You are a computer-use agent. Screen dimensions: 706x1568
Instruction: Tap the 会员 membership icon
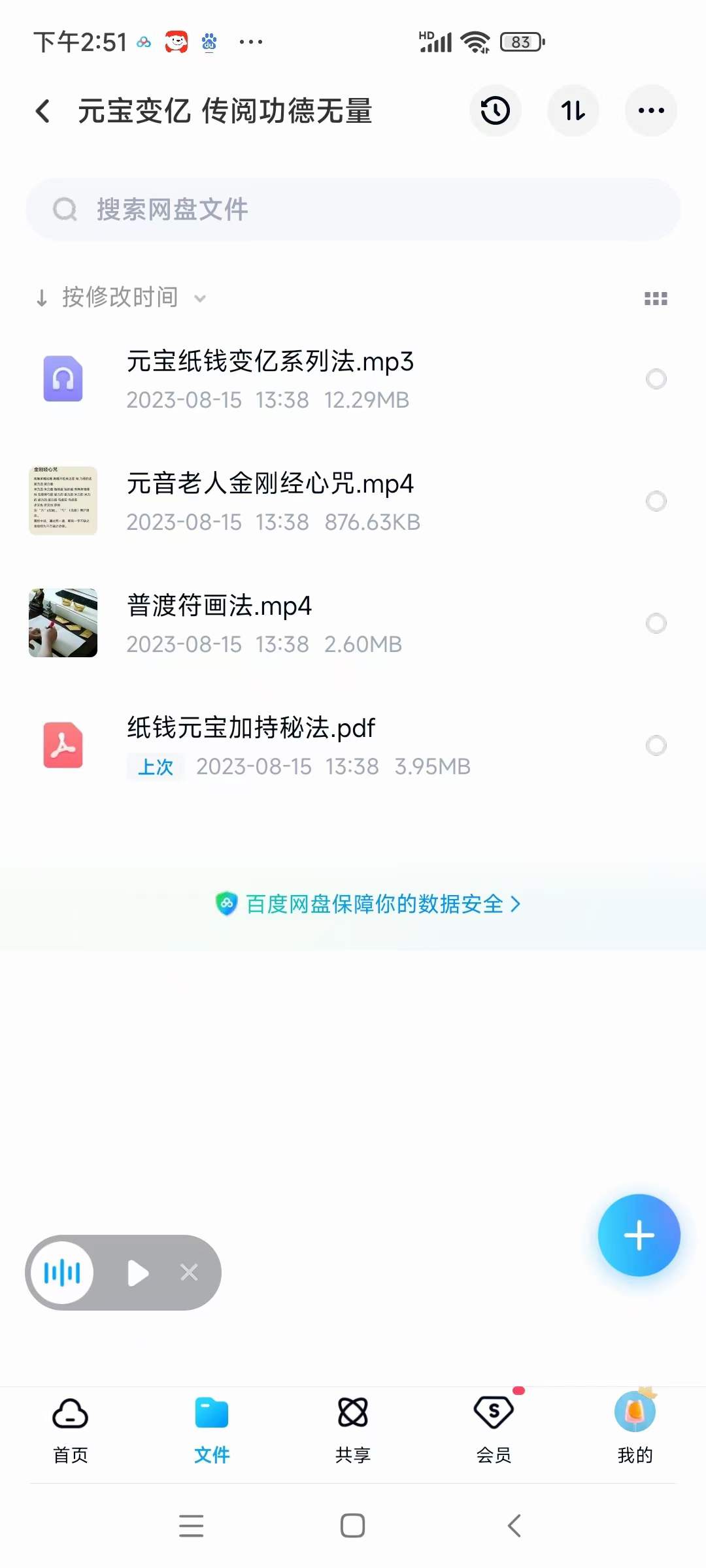tap(494, 1411)
